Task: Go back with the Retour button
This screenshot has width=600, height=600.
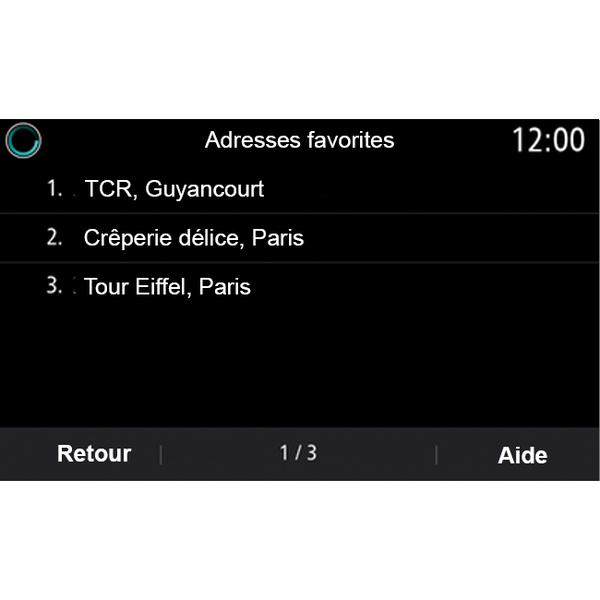Action: [x=94, y=454]
